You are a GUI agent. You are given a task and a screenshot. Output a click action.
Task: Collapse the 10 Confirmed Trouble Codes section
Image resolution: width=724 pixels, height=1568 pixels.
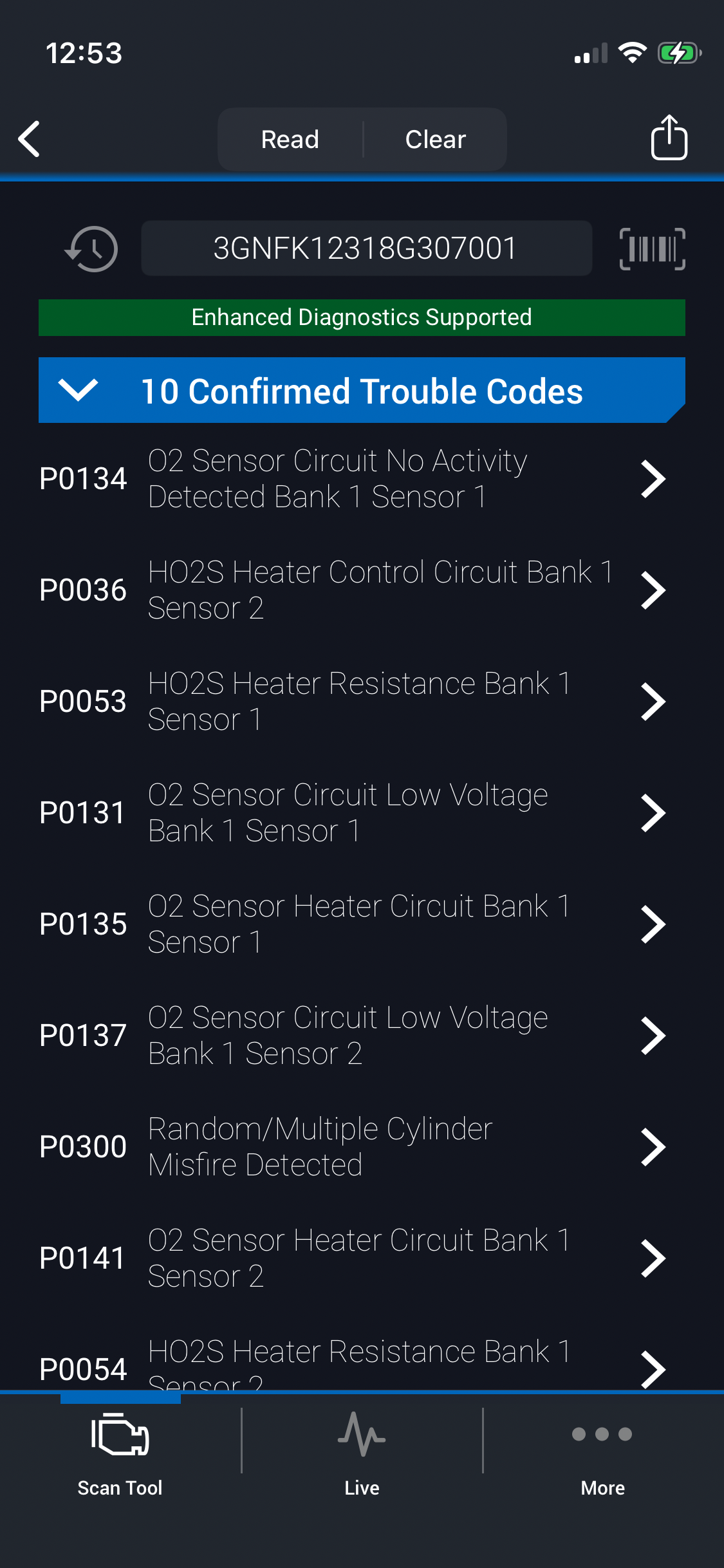[x=79, y=390]
